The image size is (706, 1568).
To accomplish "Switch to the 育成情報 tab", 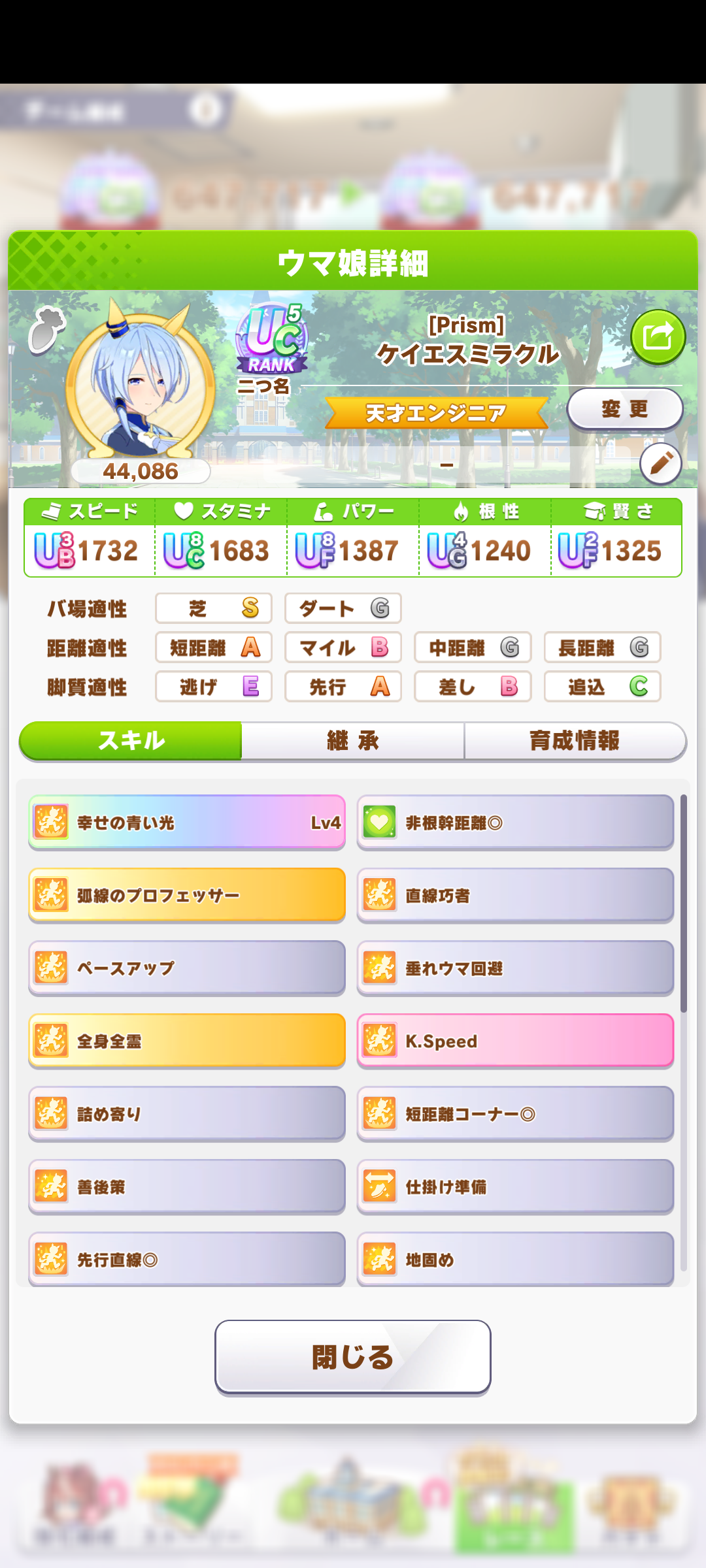I will [x=574, y=741].
